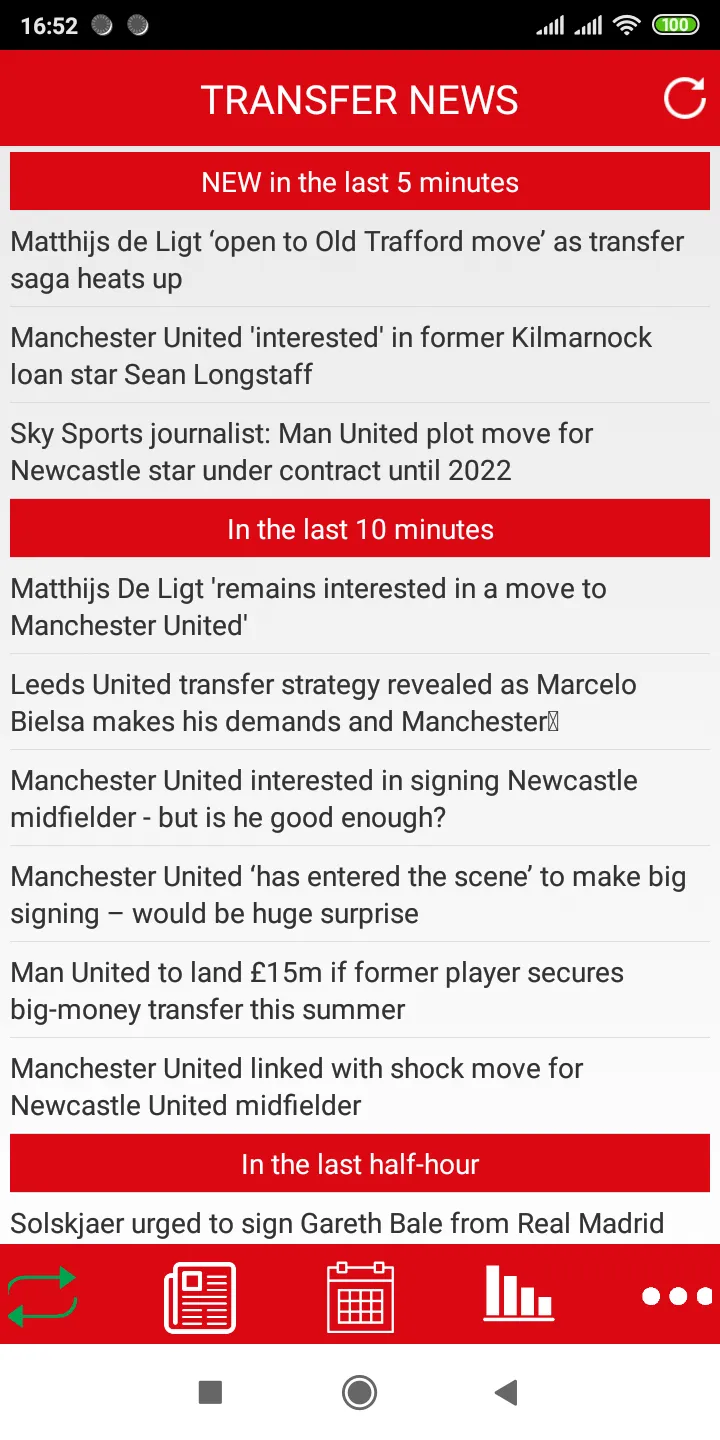Open the more options tab
Image resolution: width=720 pixels, height=1440 pixels.
pos(677,1297)
